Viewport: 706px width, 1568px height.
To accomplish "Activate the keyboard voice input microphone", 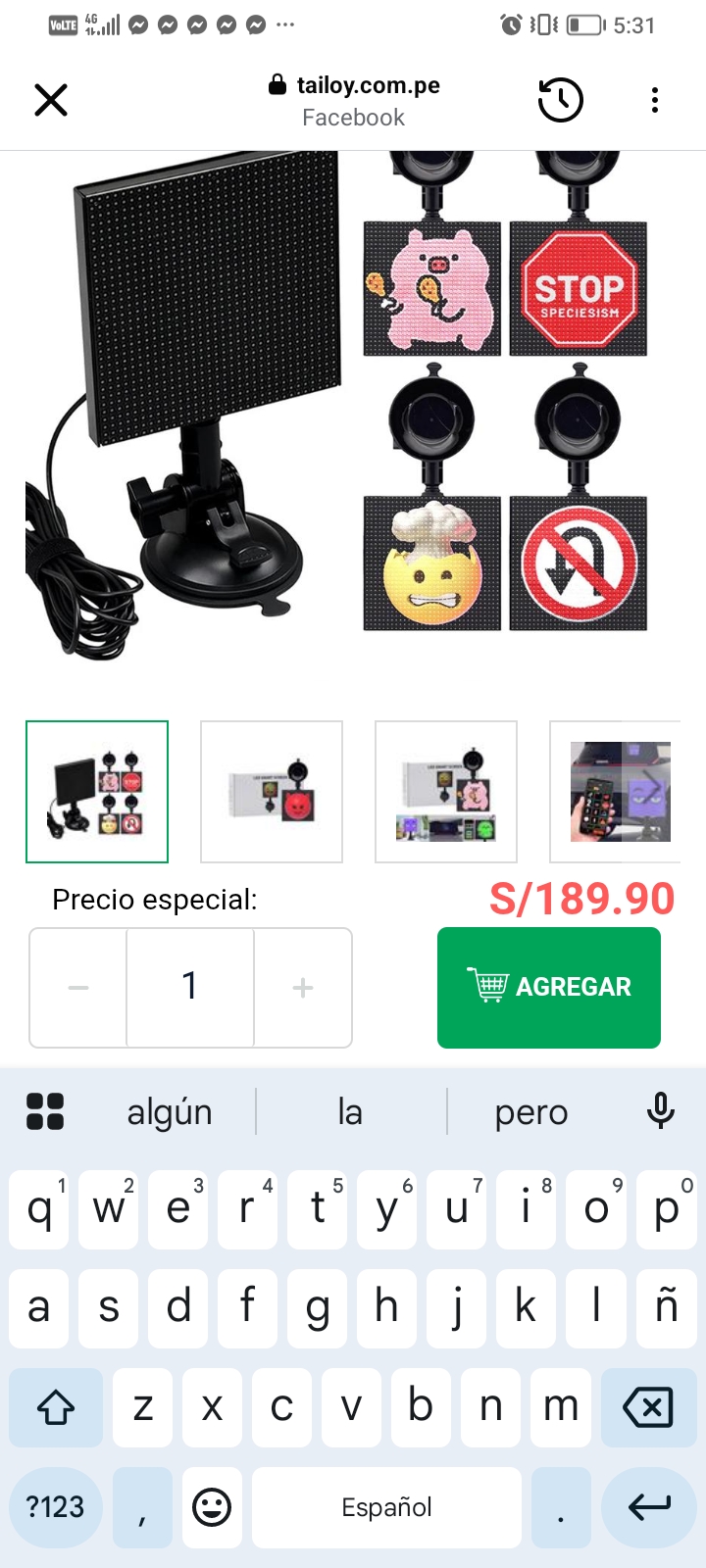I will point(661,1111).
